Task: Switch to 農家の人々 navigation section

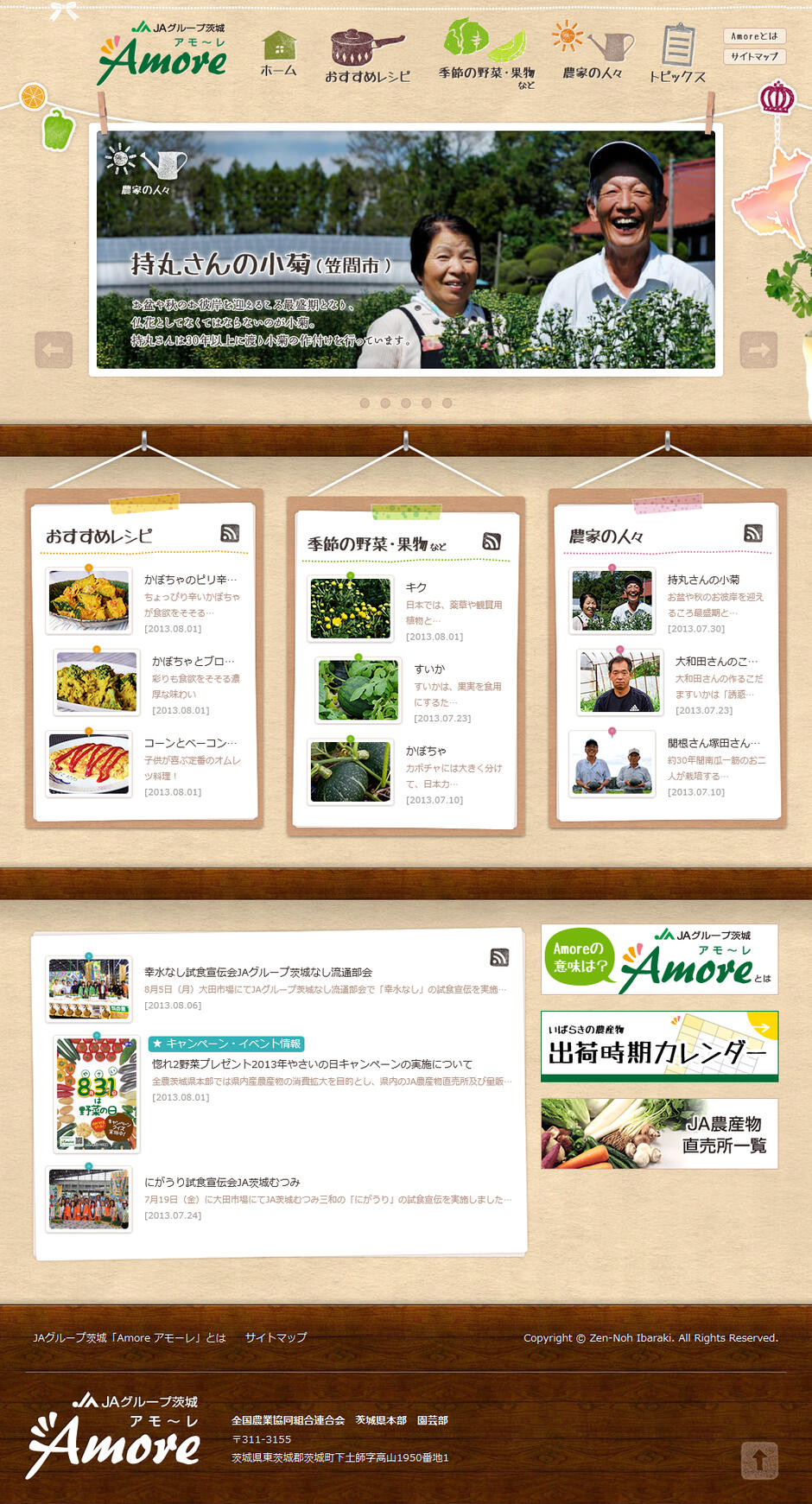Action: point(593,52)
